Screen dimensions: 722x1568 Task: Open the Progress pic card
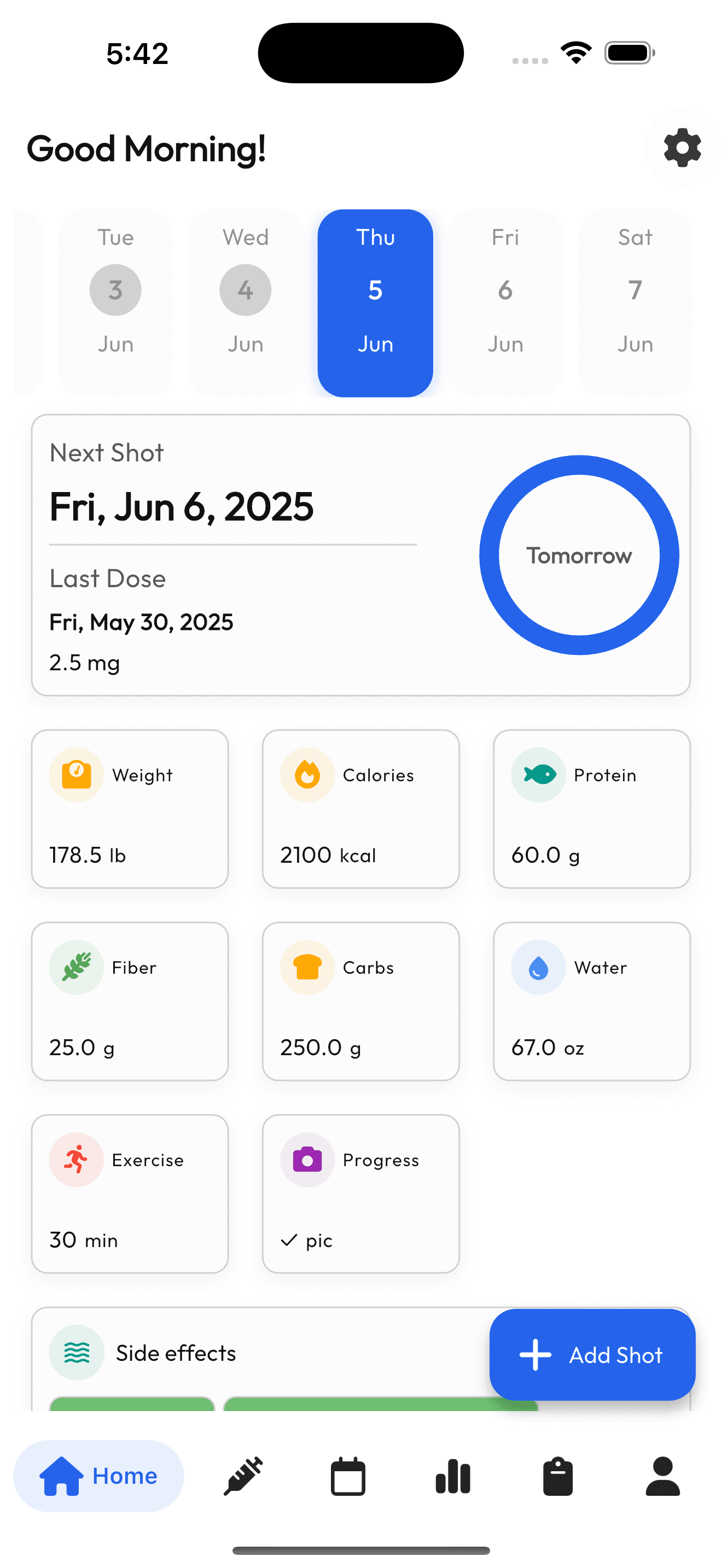(x=360, y=1193)
